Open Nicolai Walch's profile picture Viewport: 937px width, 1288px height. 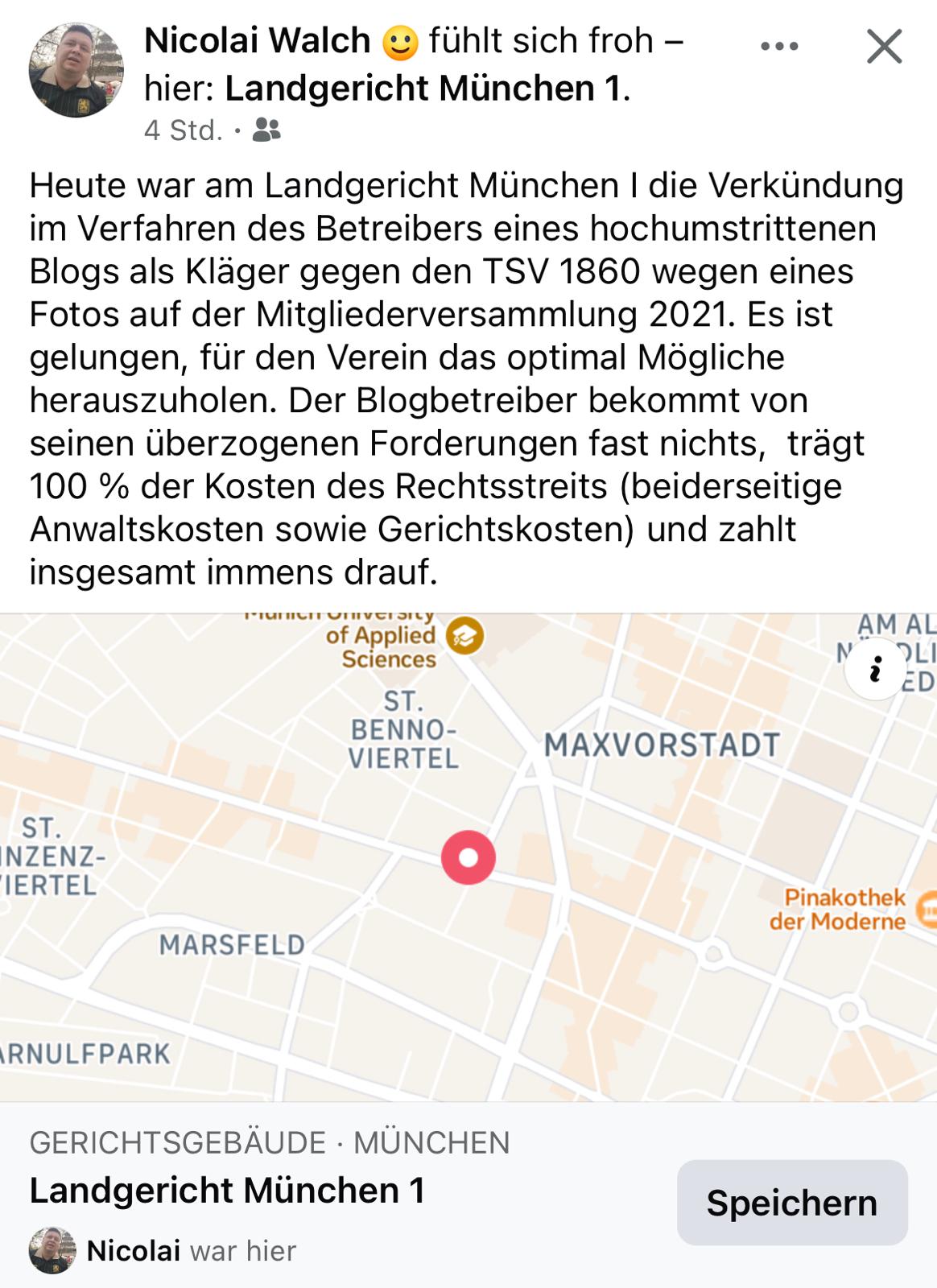point(76,71)
